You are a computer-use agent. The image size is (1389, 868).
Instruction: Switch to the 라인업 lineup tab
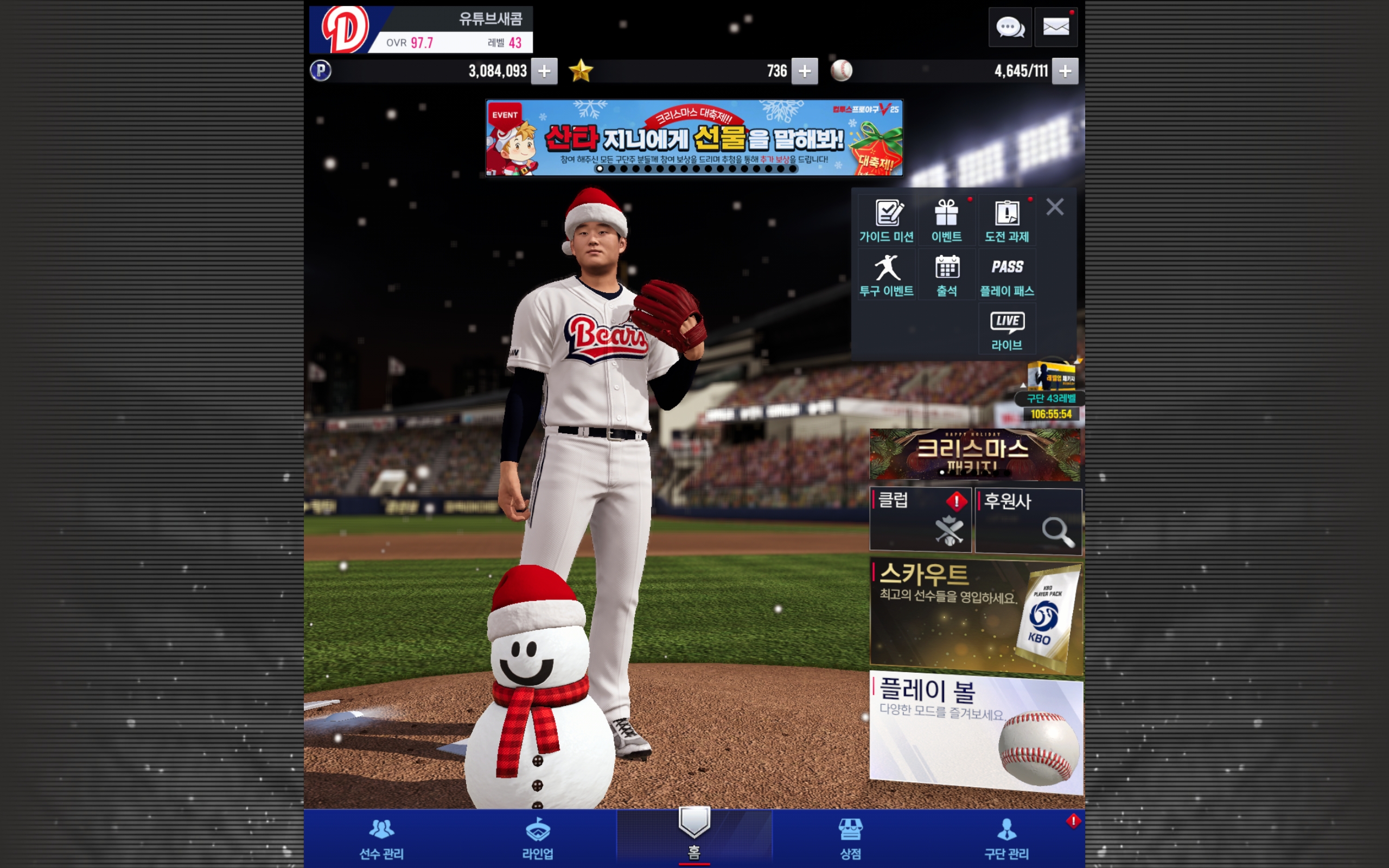(x=538, y=838)
